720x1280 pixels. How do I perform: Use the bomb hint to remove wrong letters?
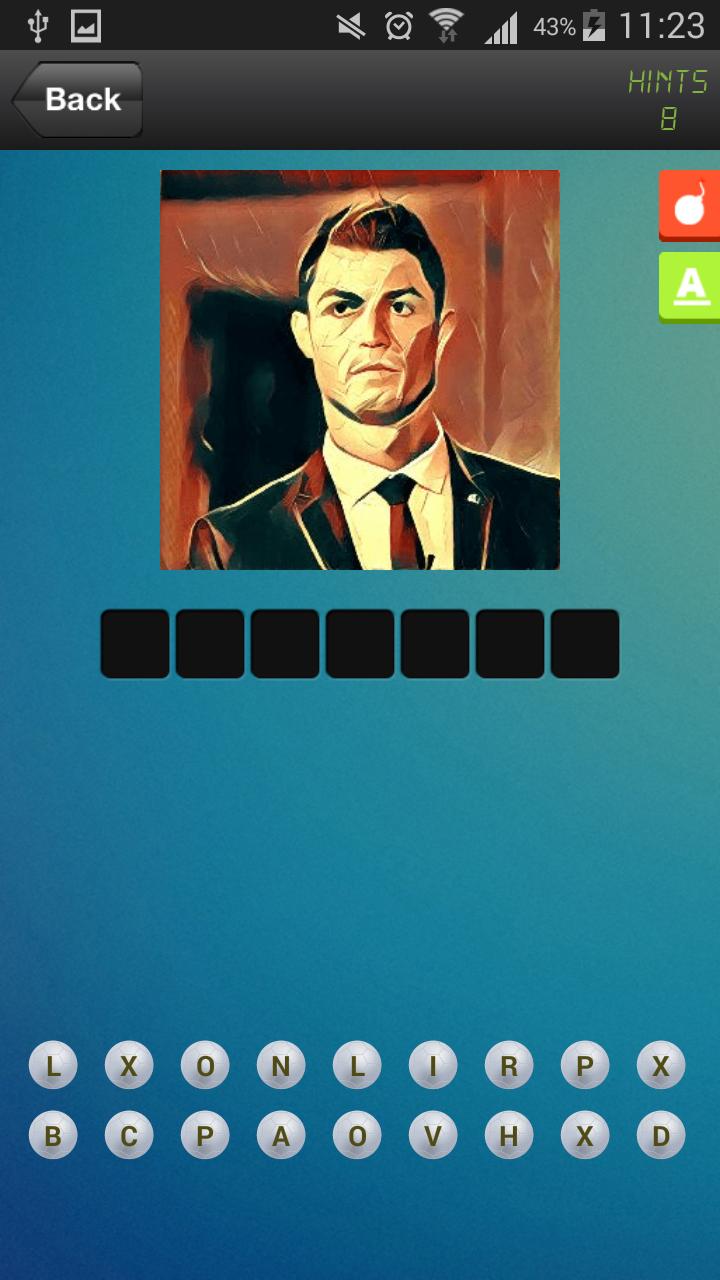tap(689, 205)
